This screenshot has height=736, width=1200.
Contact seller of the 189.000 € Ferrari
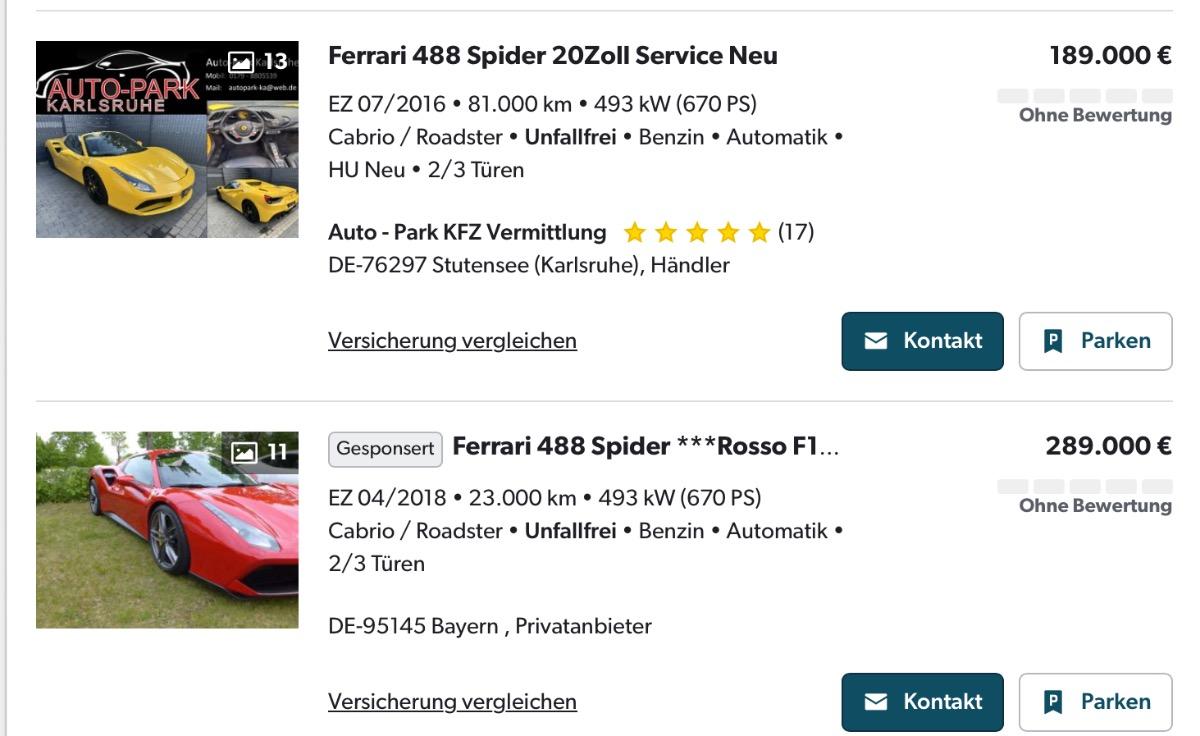(922, 341)
